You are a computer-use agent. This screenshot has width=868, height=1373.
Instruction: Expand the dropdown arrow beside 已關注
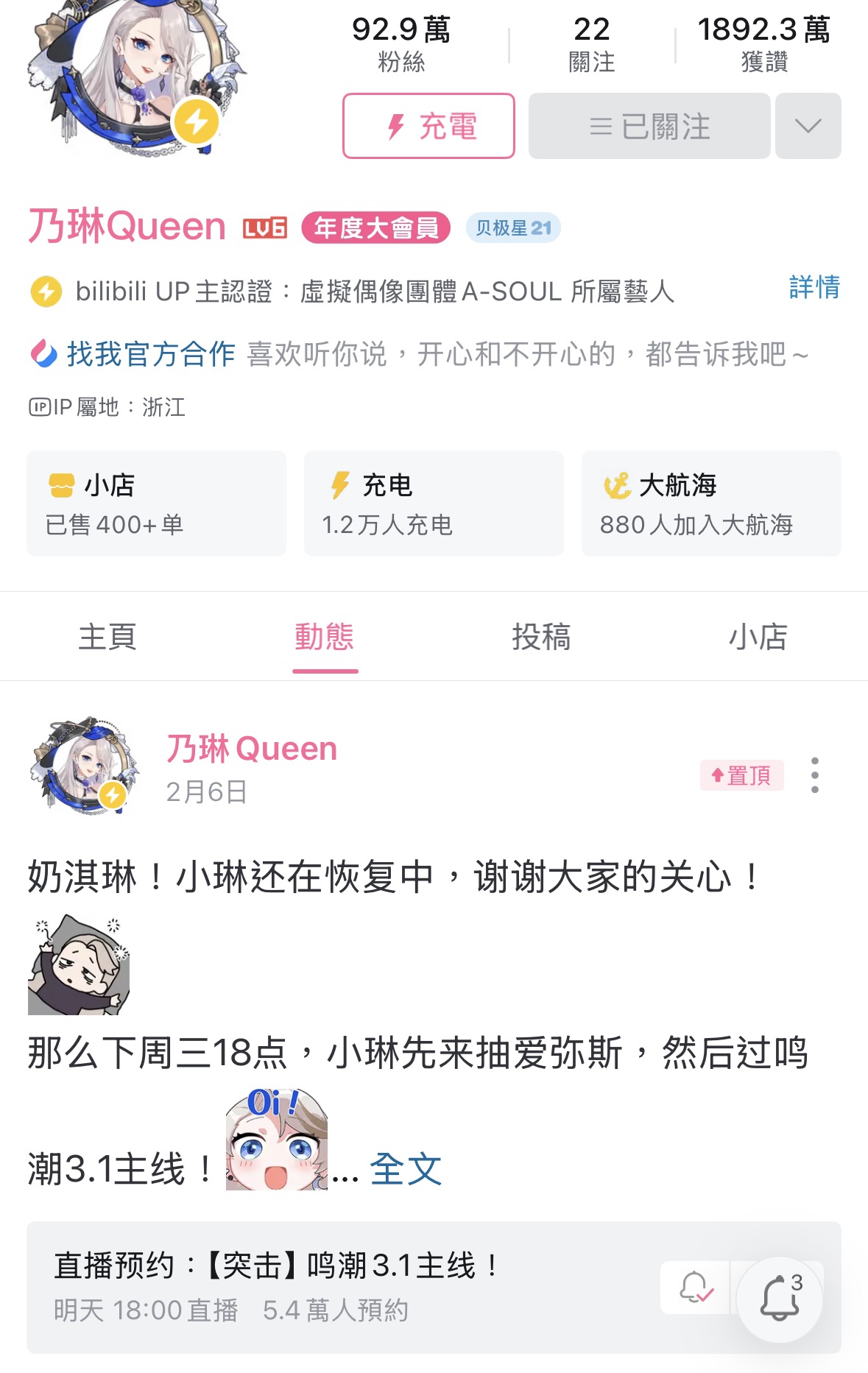[x=808, y=126]
